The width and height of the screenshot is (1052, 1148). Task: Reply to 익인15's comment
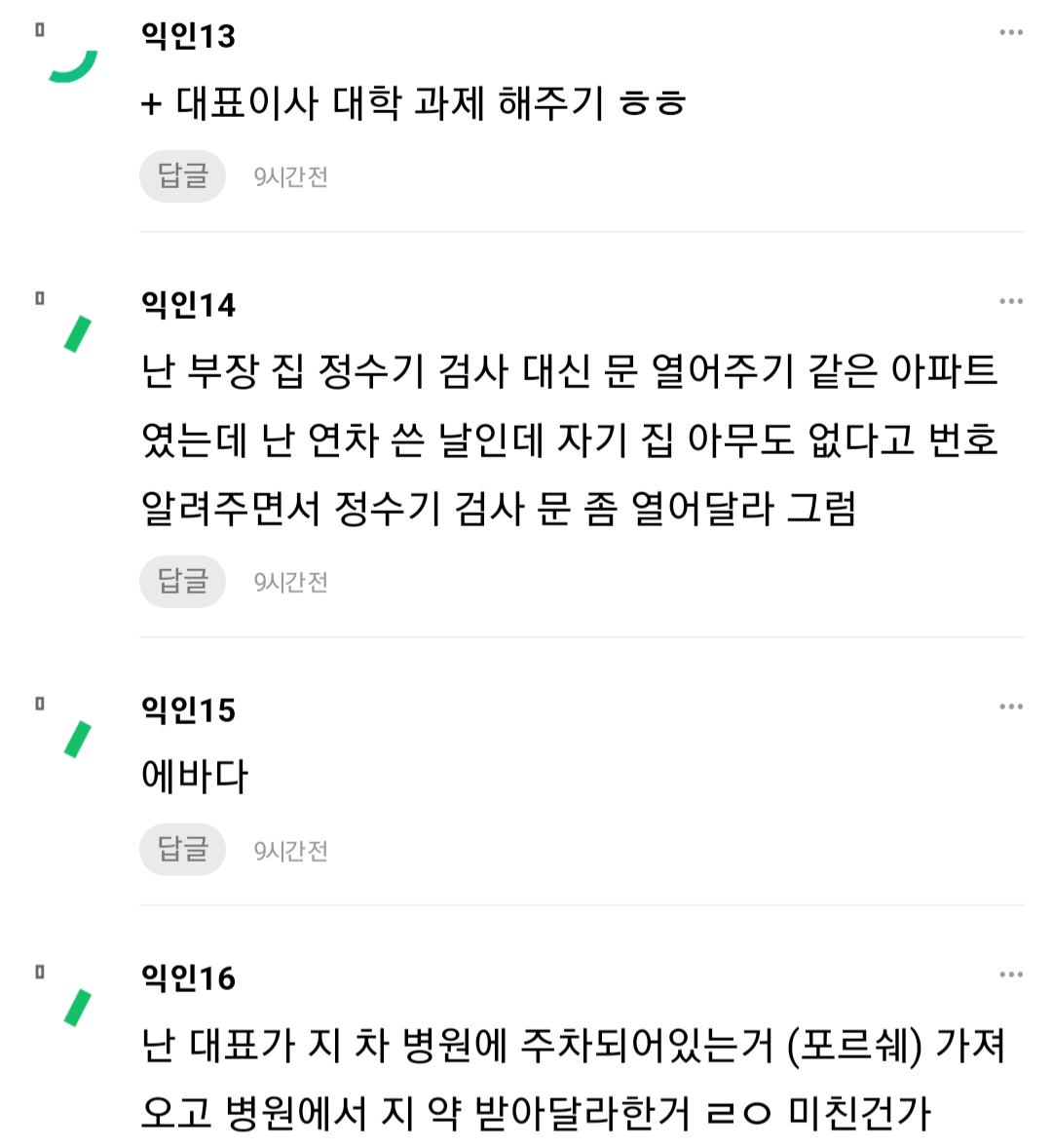click(183, 850)
